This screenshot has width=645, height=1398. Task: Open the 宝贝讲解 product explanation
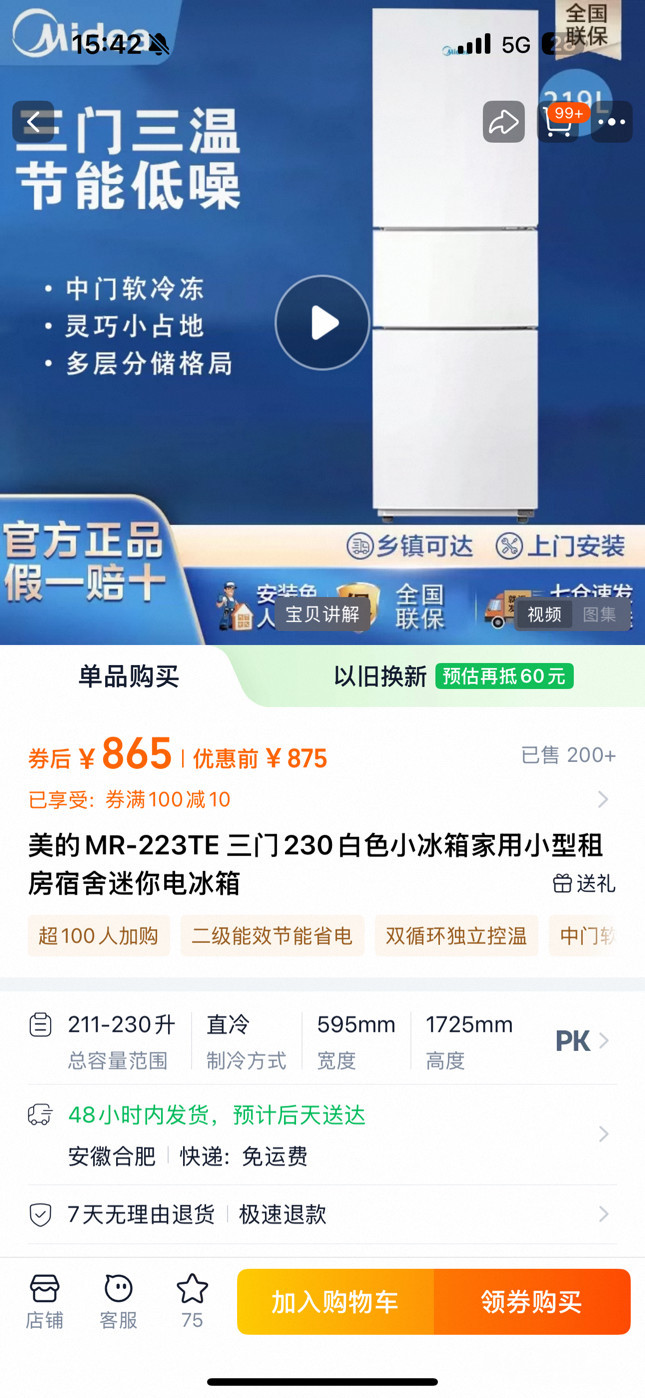(x=322, y=614)
